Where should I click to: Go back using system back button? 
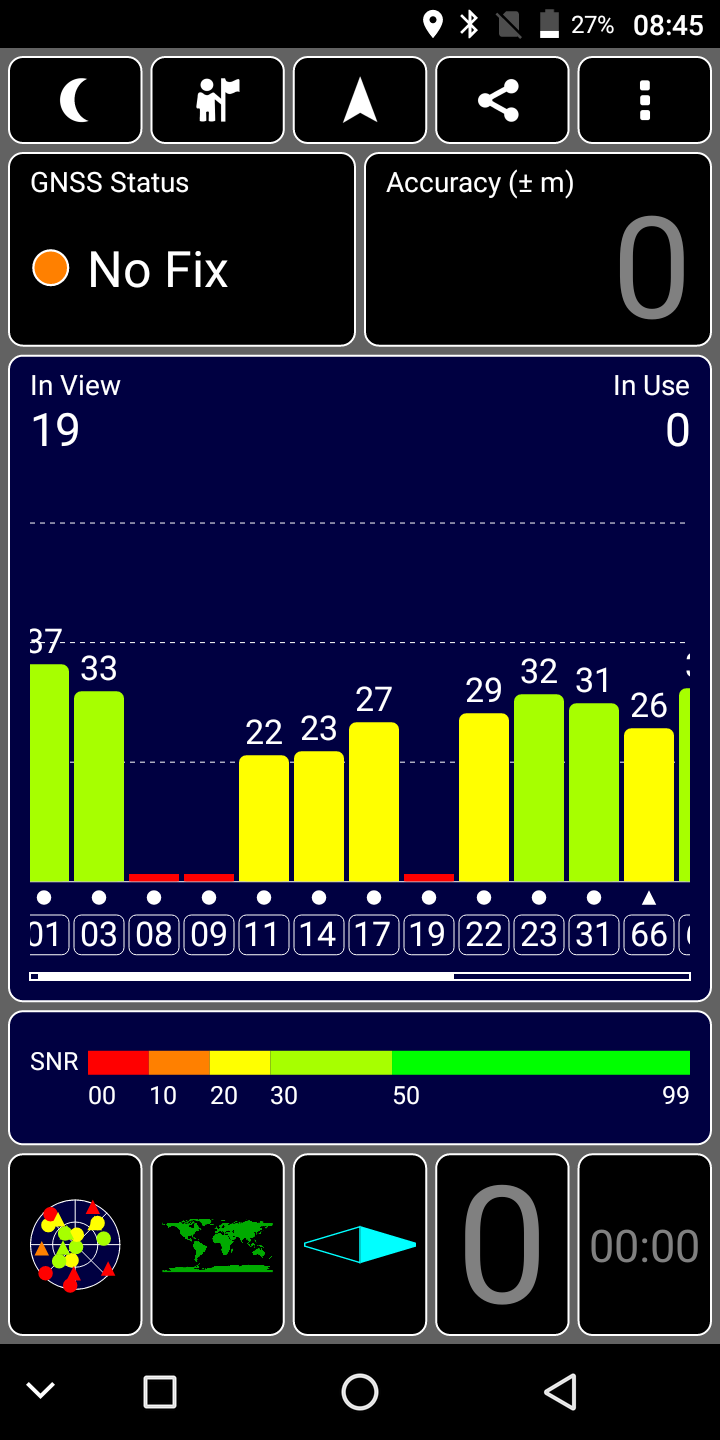click(x=560, y=1391)
